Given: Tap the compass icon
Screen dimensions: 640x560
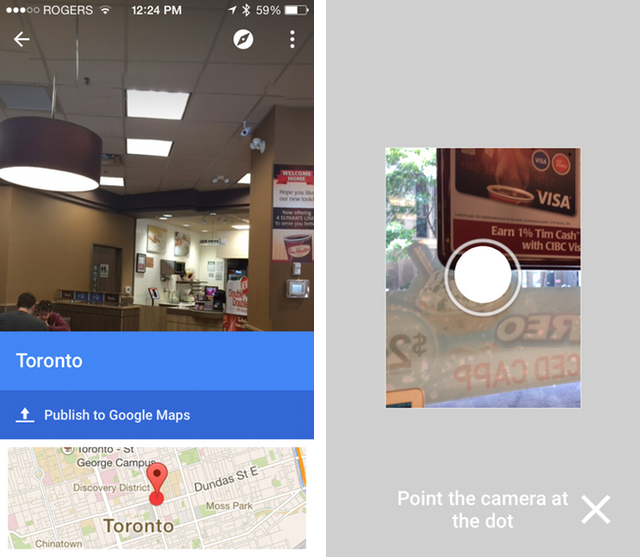Looking at the screenshot, I should 243,40.
